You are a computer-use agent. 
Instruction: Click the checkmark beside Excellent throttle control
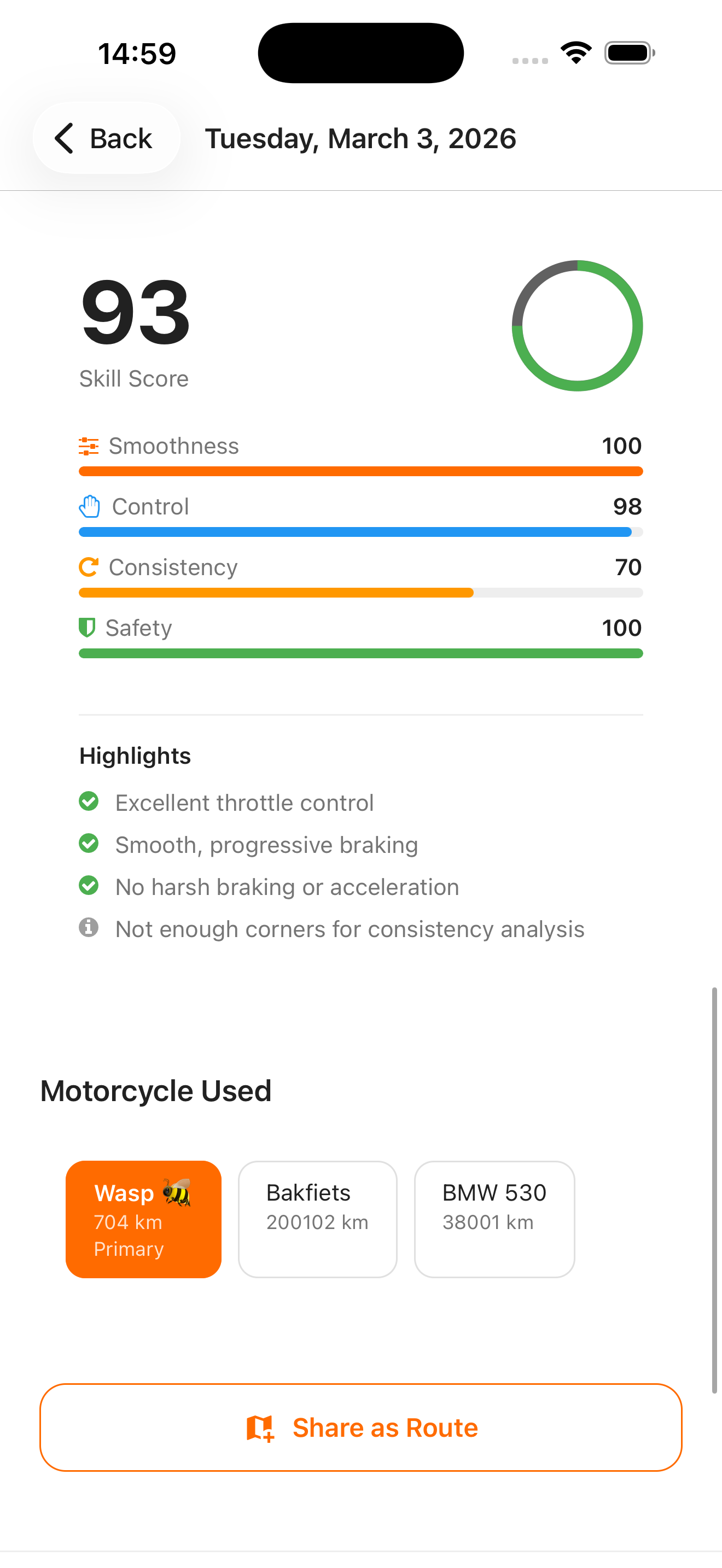click(x=89, y=801)
